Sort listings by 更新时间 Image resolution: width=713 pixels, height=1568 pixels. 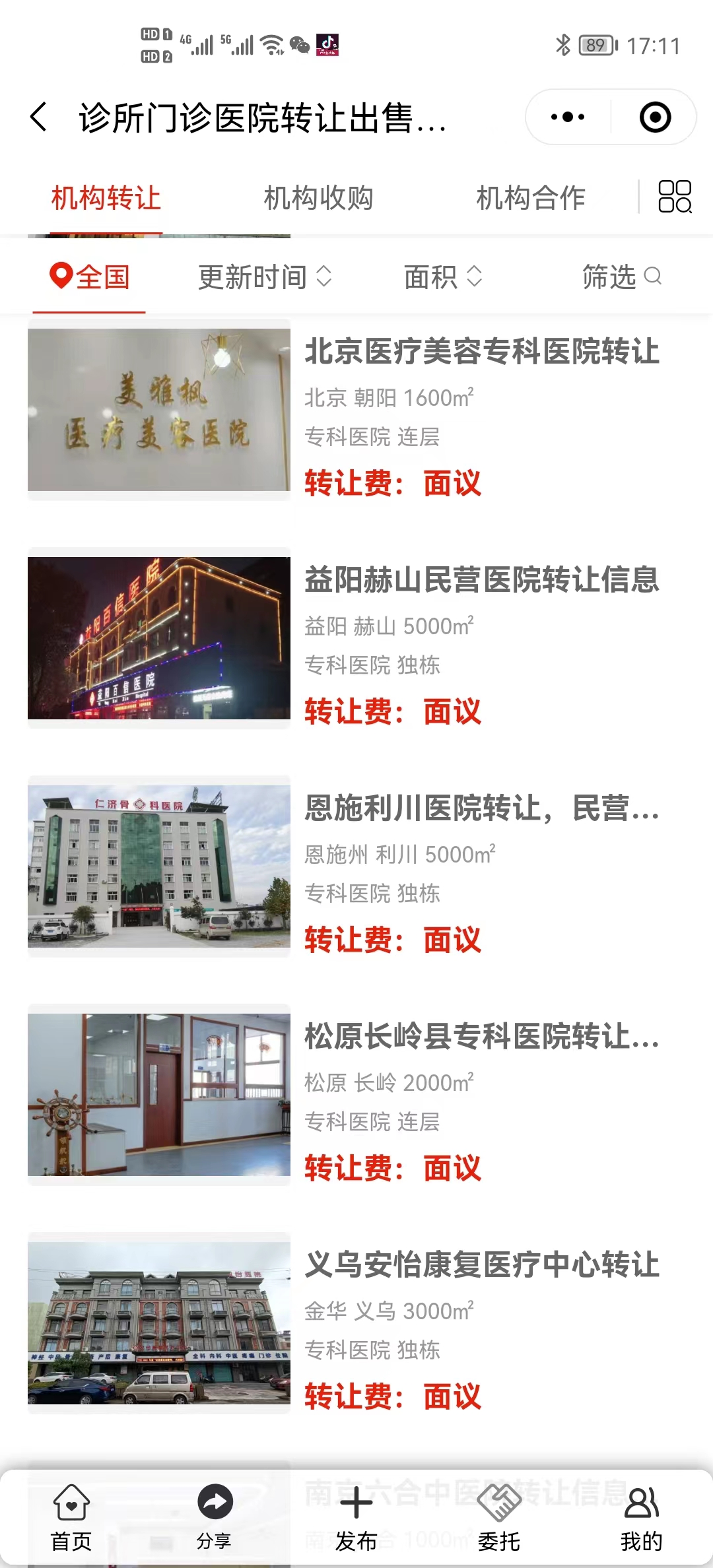(265, 277)
